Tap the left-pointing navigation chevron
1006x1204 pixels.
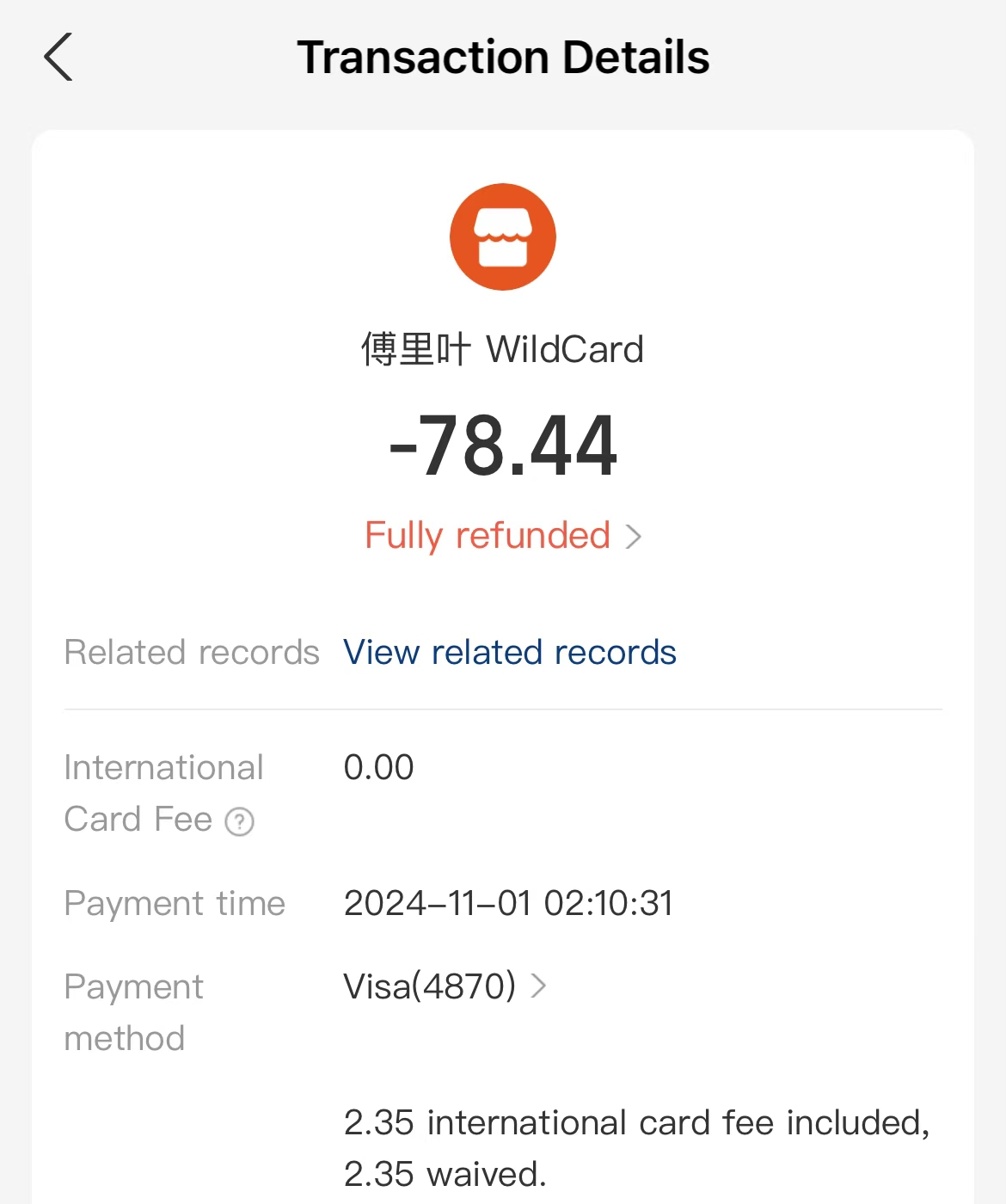tap(57, 57)
